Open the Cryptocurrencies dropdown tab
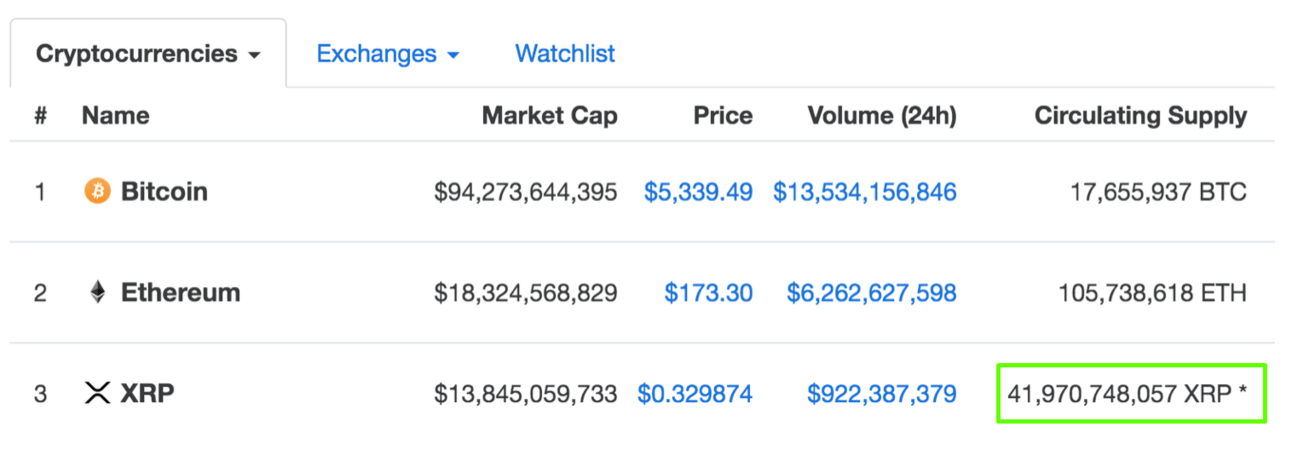The height and width of the screenshot is (450, 1292). [148, 54]
